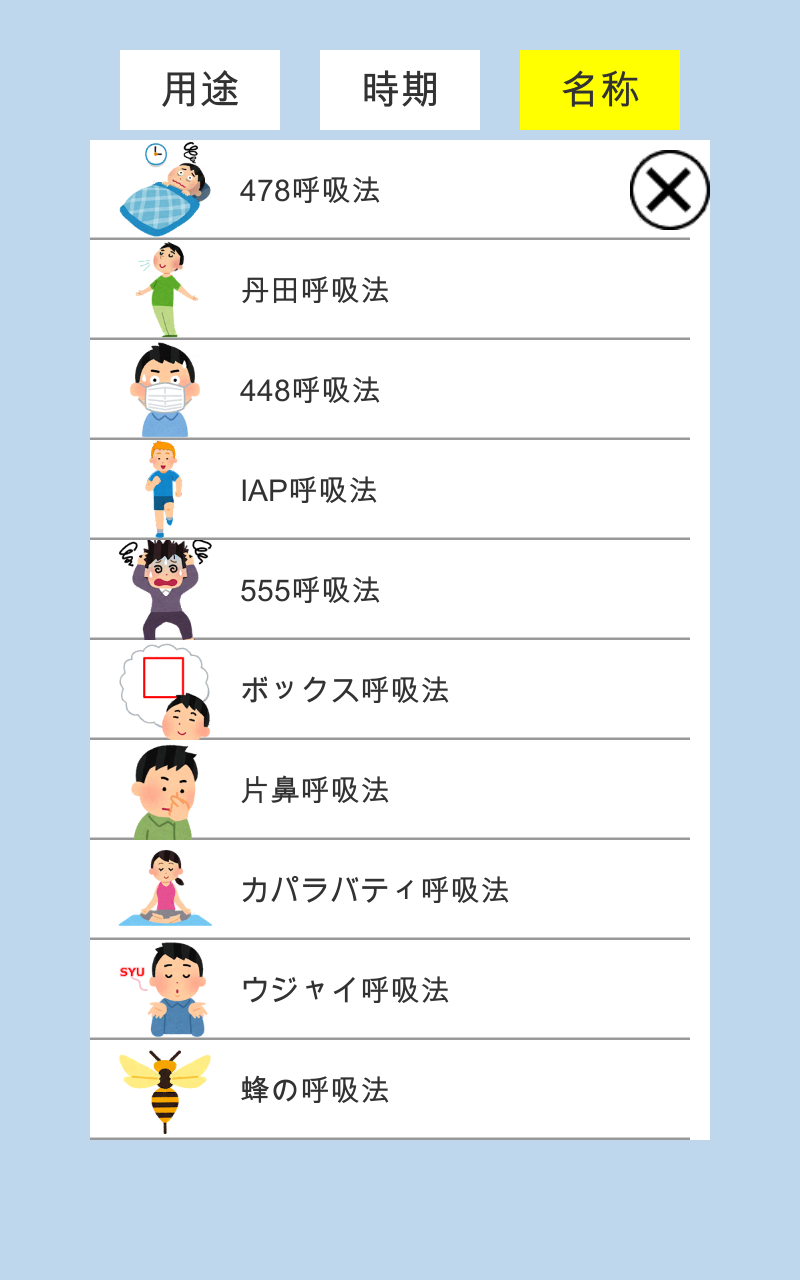Click the sleeping person icon for 478呼吸法
The width and height of the screenshot is (800, 1280).
tap(163, 190)
